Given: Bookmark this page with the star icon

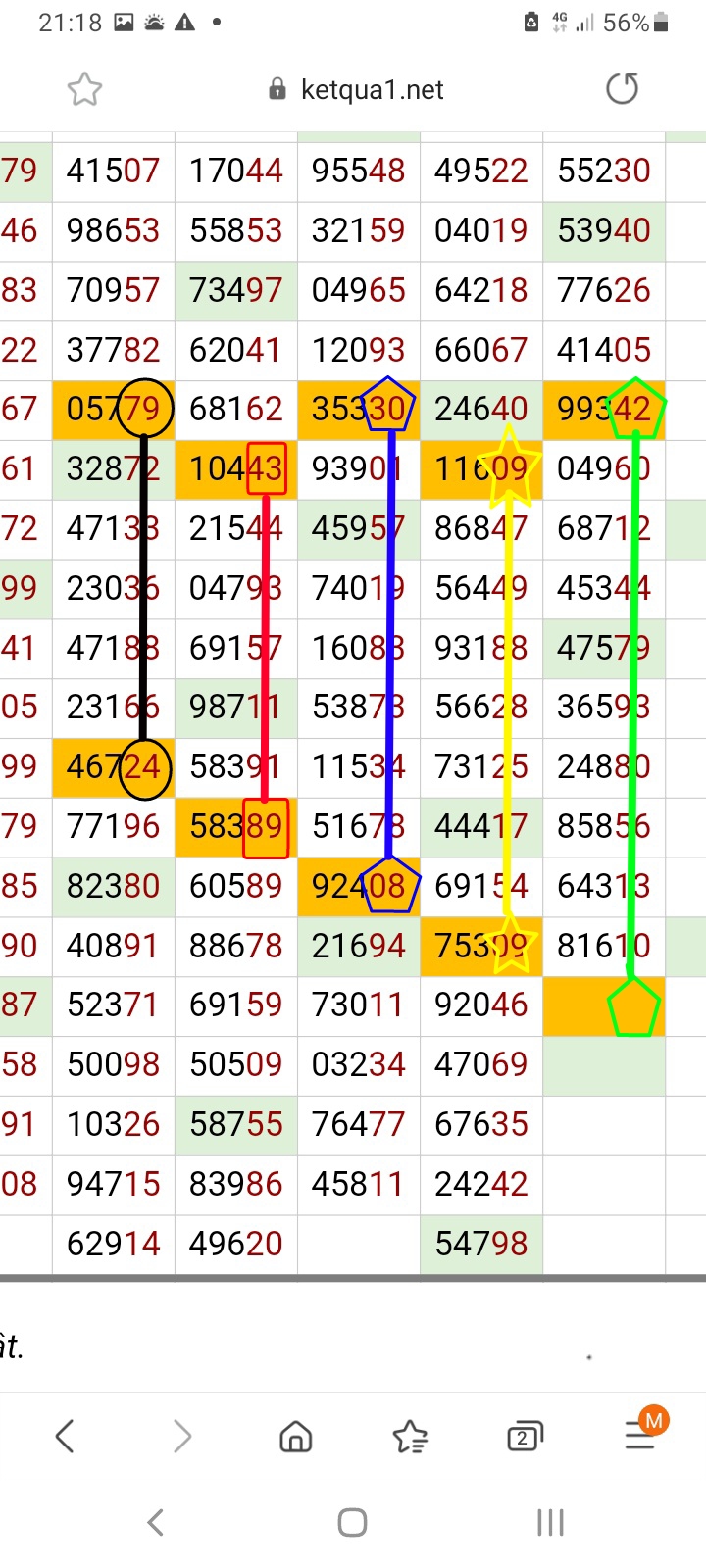Looking at the screenshot, I should [84, 90].
